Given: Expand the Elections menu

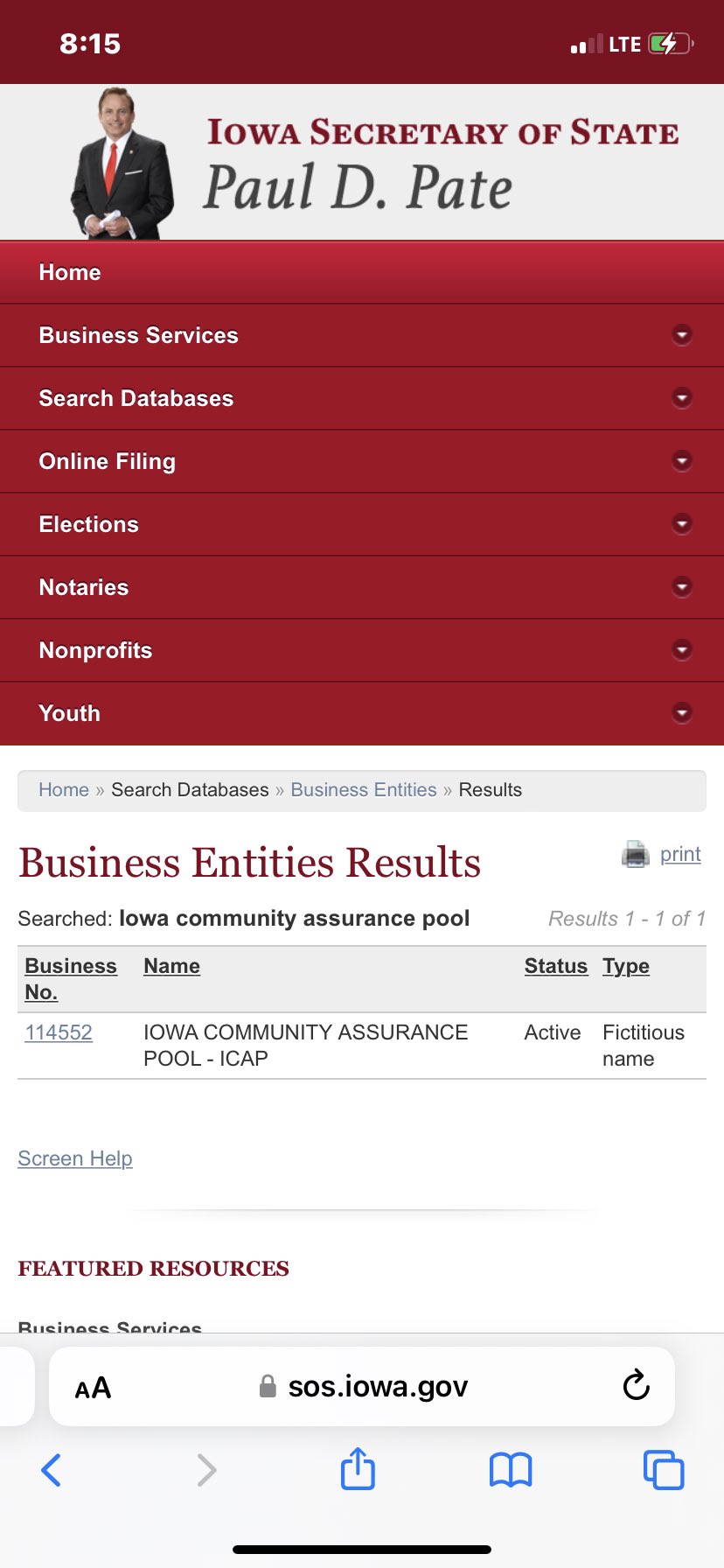Looking at the screenshot, I should tap(681, 524).
